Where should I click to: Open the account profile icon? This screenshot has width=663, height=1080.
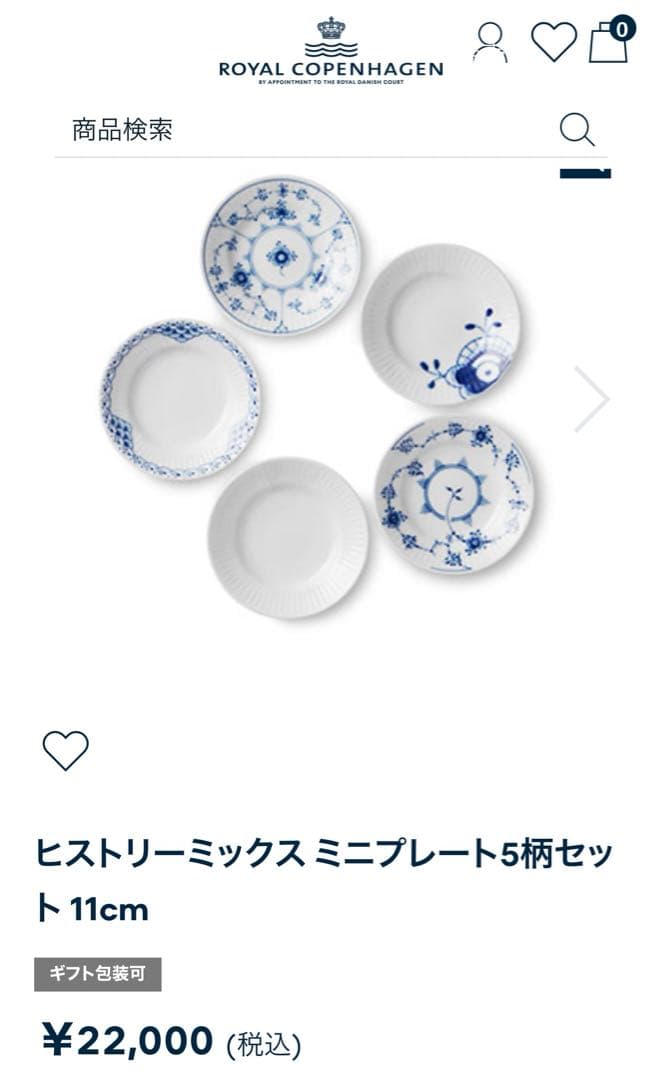490,42
